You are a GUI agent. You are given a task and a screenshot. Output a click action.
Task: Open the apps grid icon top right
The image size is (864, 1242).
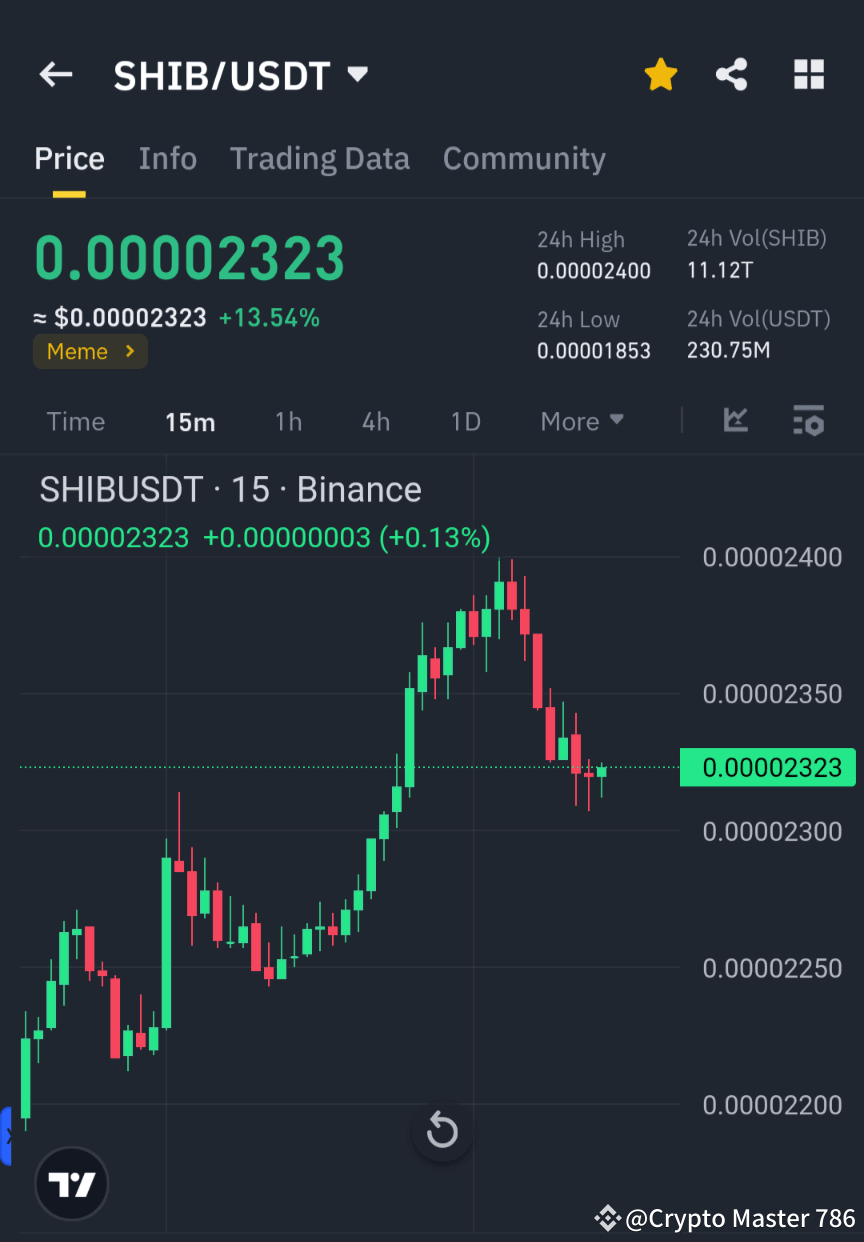pos(808,74)
